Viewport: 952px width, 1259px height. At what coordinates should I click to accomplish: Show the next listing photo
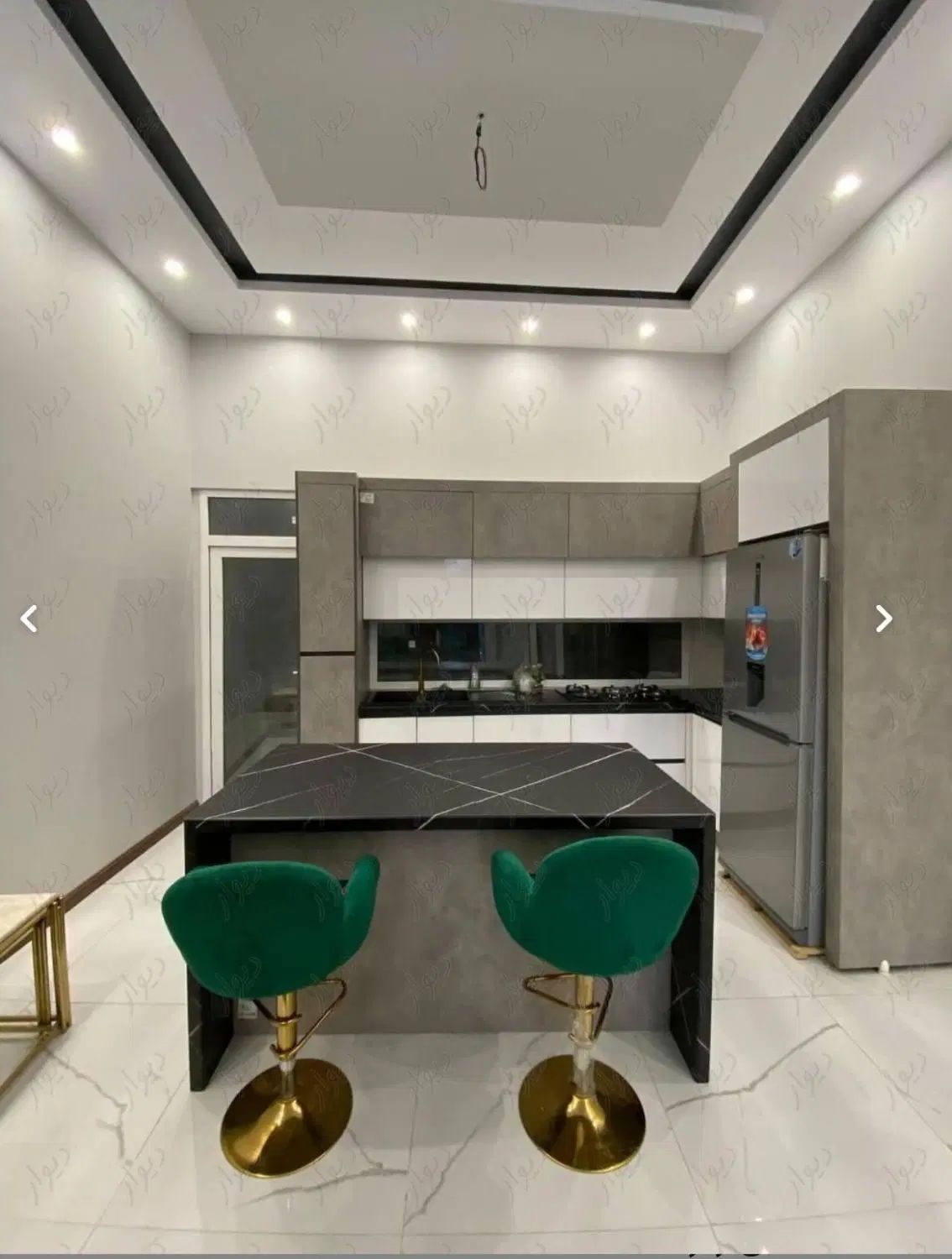click(883, 619)
